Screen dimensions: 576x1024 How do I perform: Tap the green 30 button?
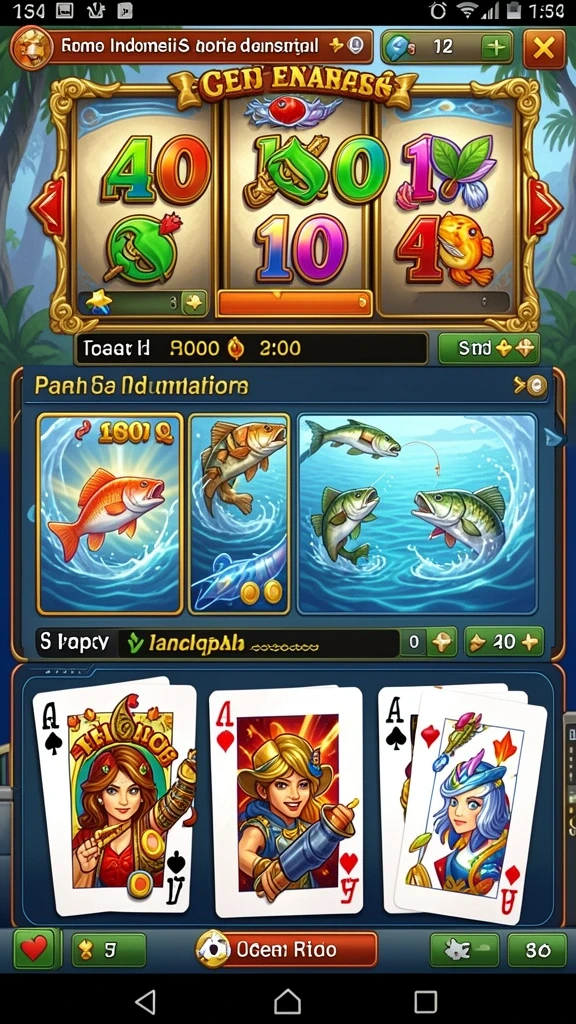click(537, 950)
